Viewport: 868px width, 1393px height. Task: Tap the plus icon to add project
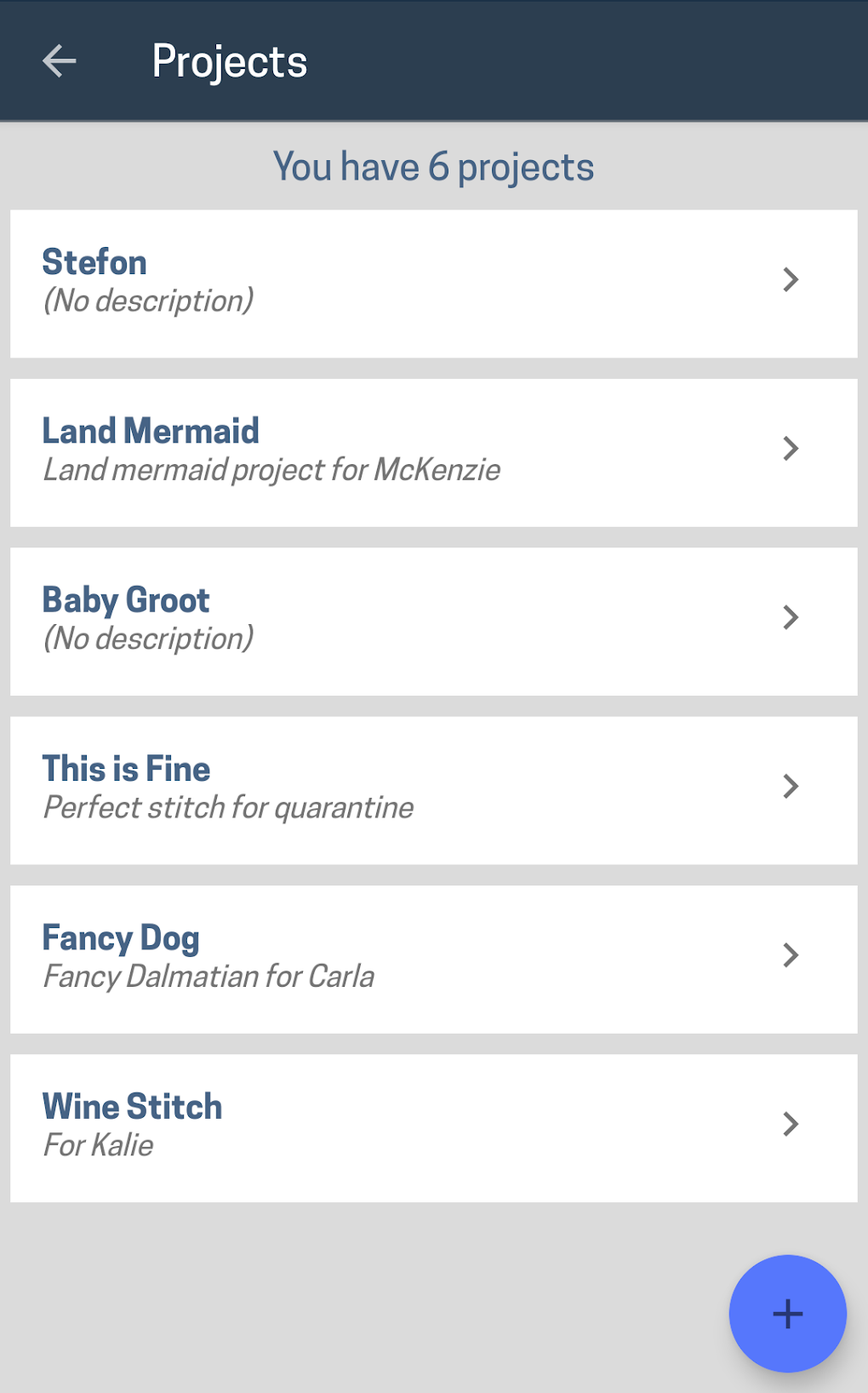(786, 1313)
